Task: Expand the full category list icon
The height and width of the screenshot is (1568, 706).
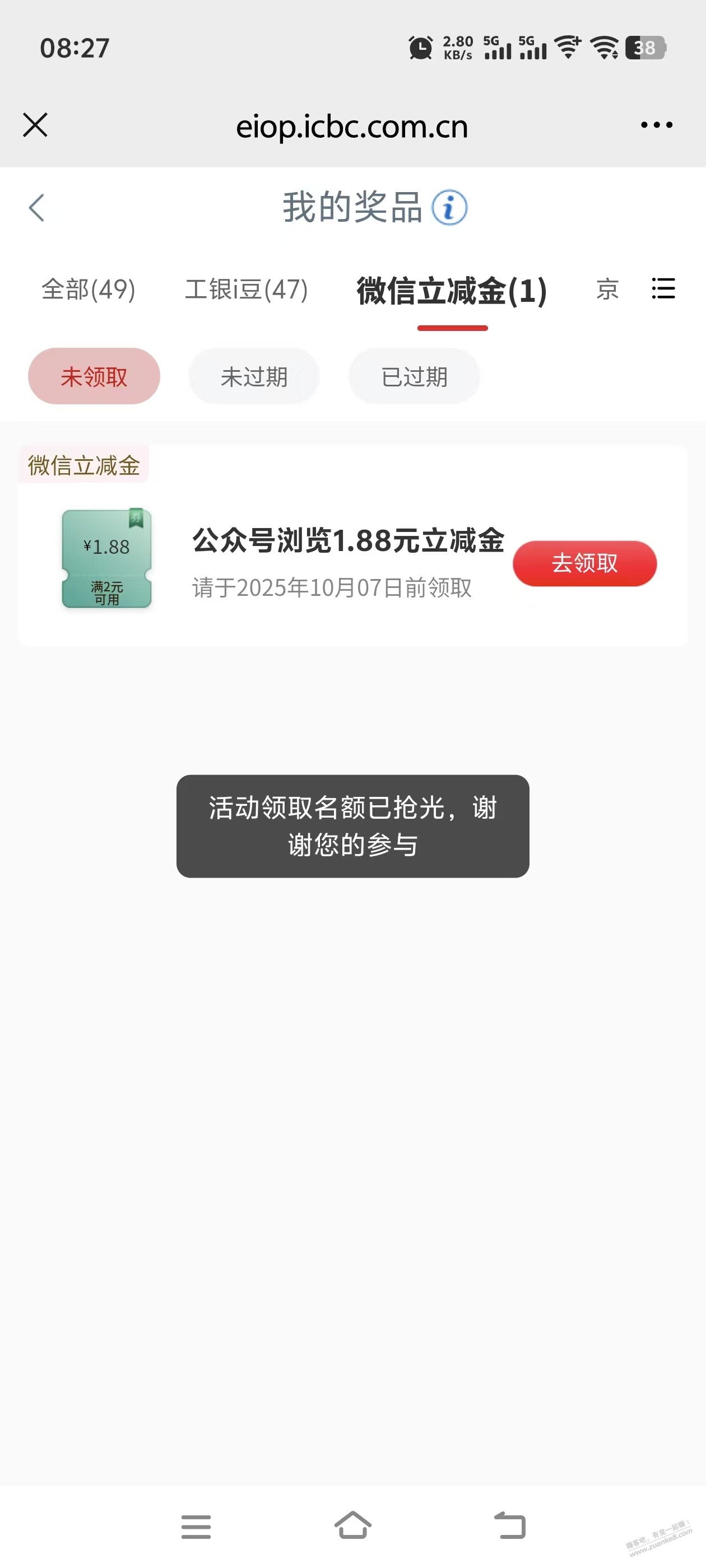Action: (x=663, y=288)
